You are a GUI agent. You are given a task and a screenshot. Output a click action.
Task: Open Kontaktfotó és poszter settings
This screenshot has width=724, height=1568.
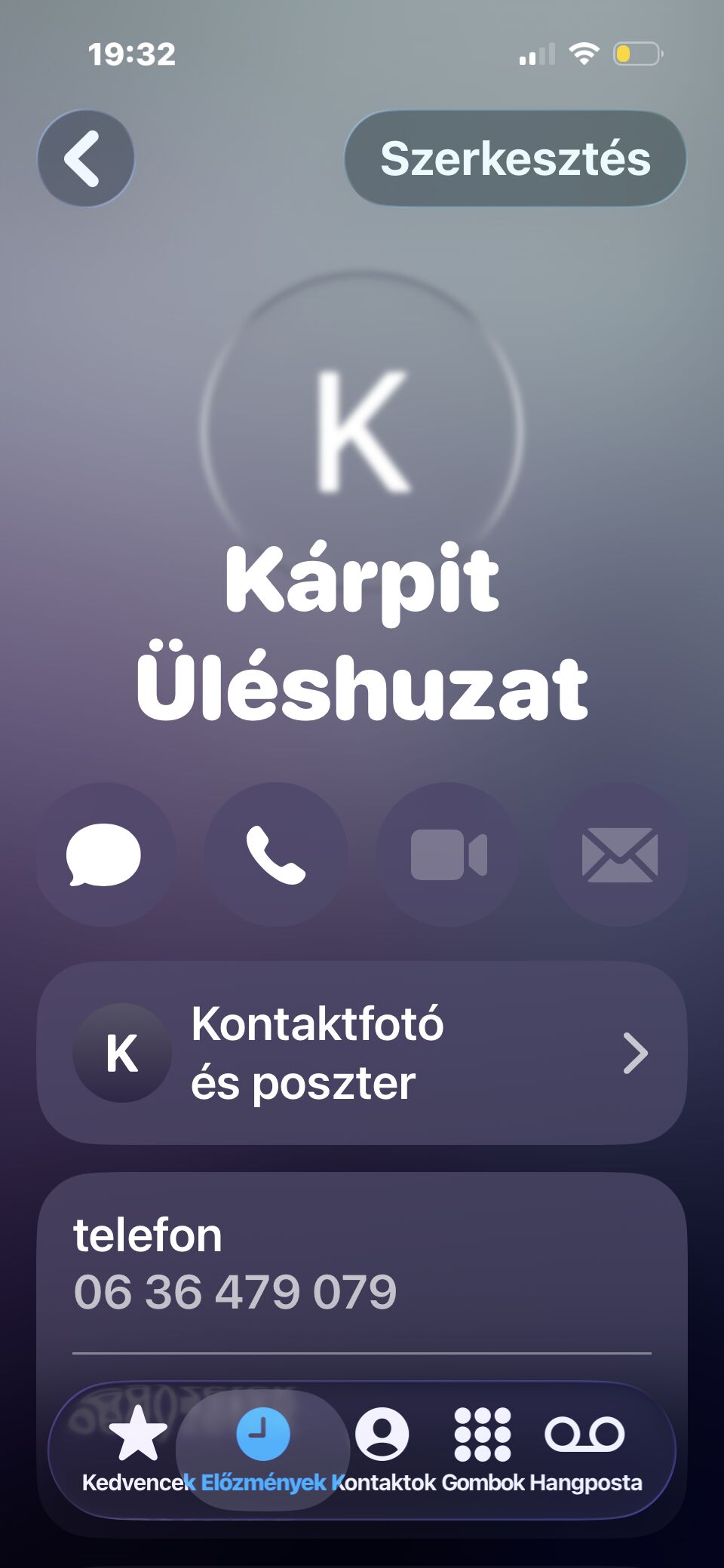coord(362,1053)
